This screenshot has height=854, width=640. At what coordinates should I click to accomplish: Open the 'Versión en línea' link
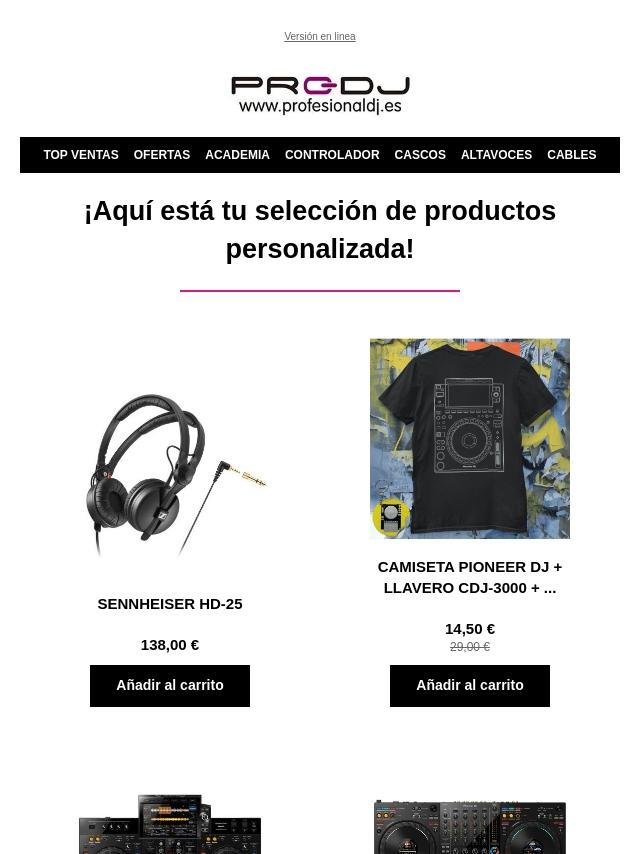pos(319,37)
